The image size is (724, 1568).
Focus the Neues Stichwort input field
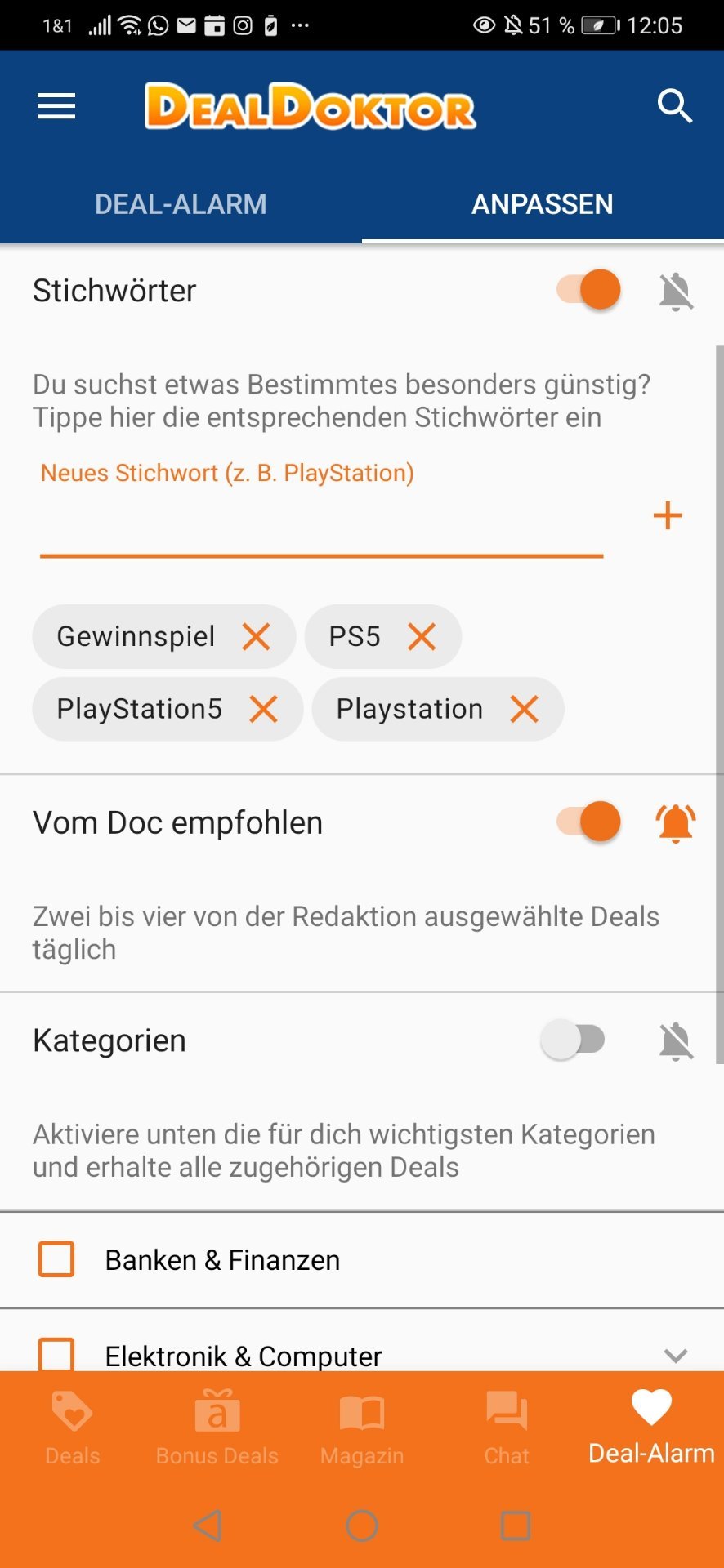click(321, 517)
